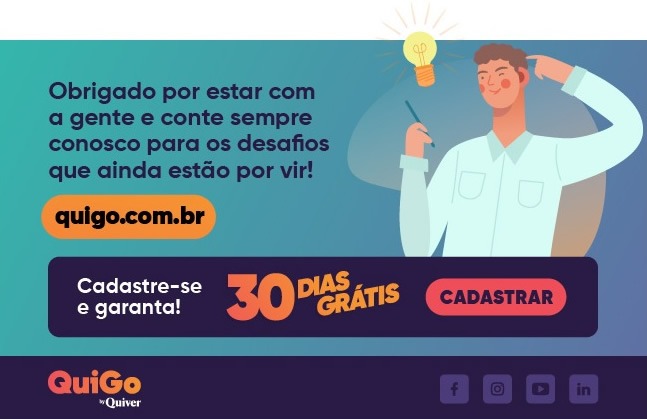647x419 pixels.
Task: Go to the LinkedIn page icon
Action: click(583, 388)
